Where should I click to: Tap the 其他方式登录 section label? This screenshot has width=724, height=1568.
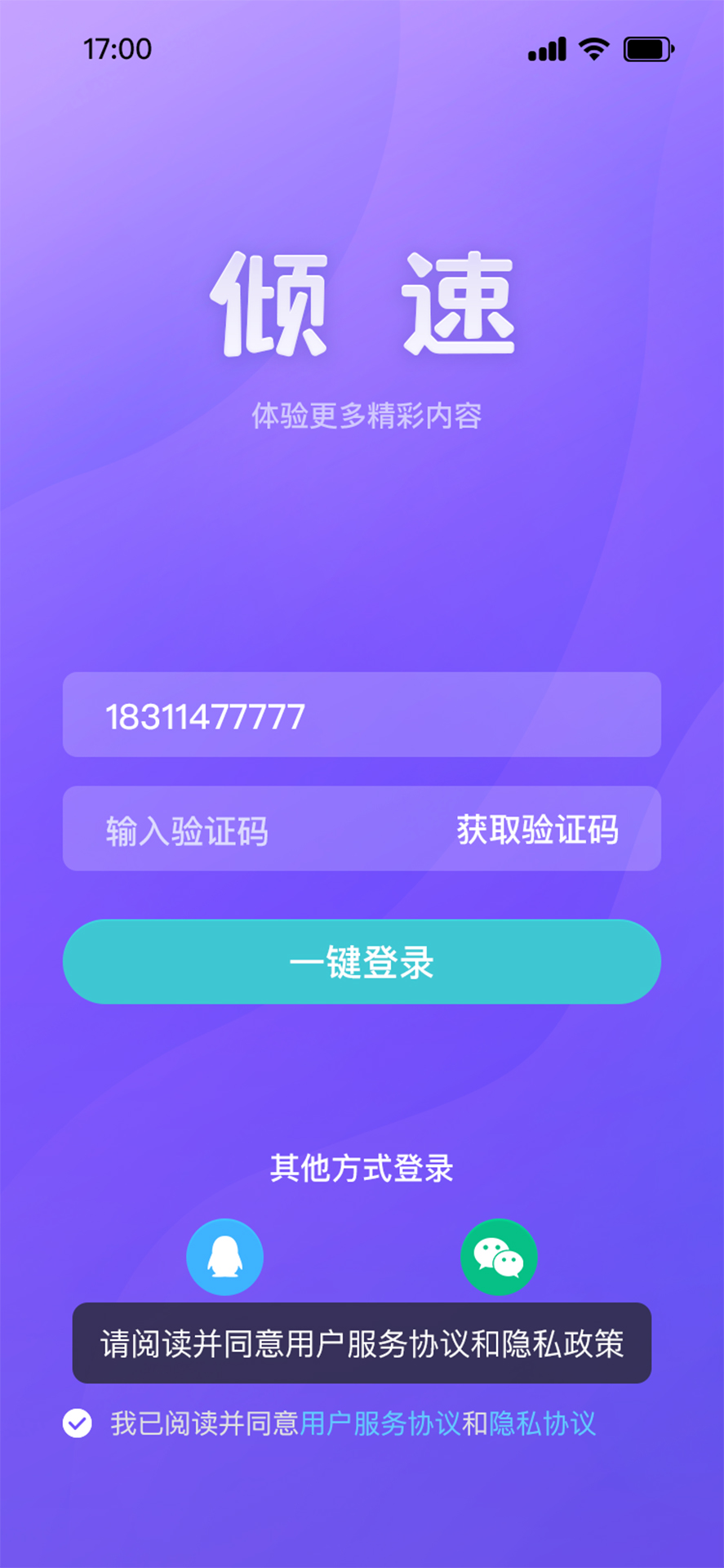362,1168
